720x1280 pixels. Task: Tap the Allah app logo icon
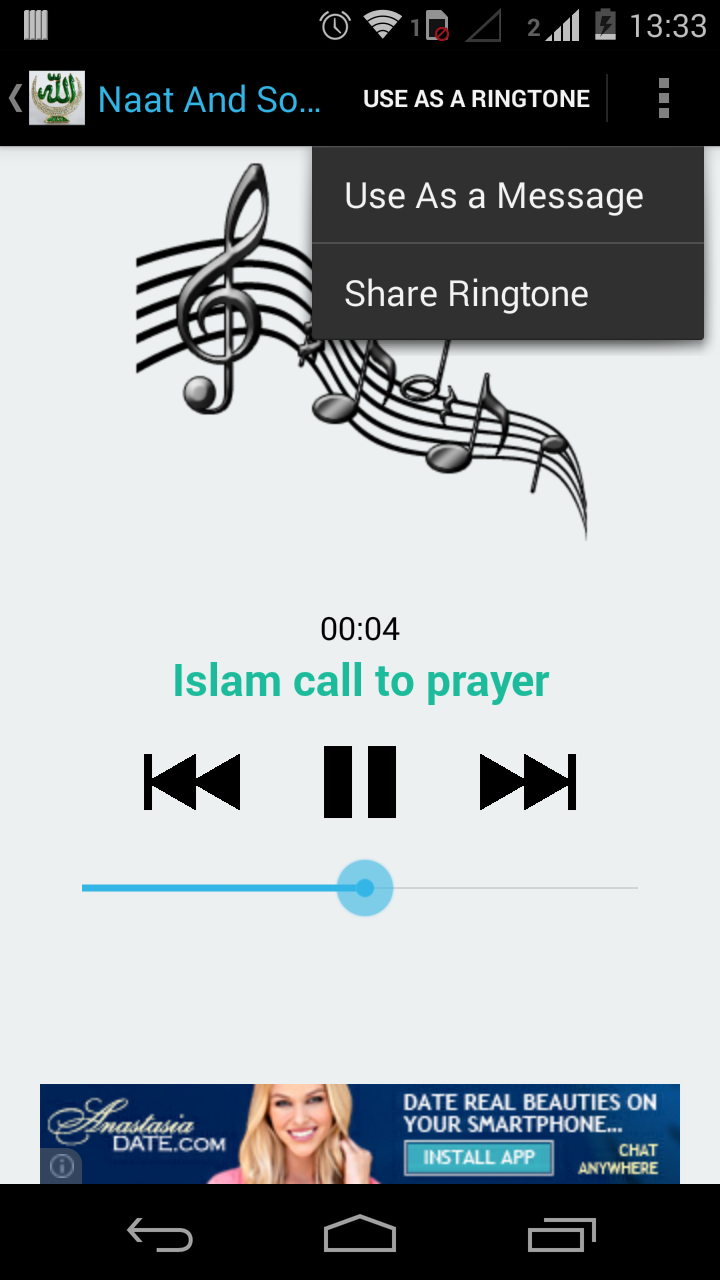click(58, 98)
